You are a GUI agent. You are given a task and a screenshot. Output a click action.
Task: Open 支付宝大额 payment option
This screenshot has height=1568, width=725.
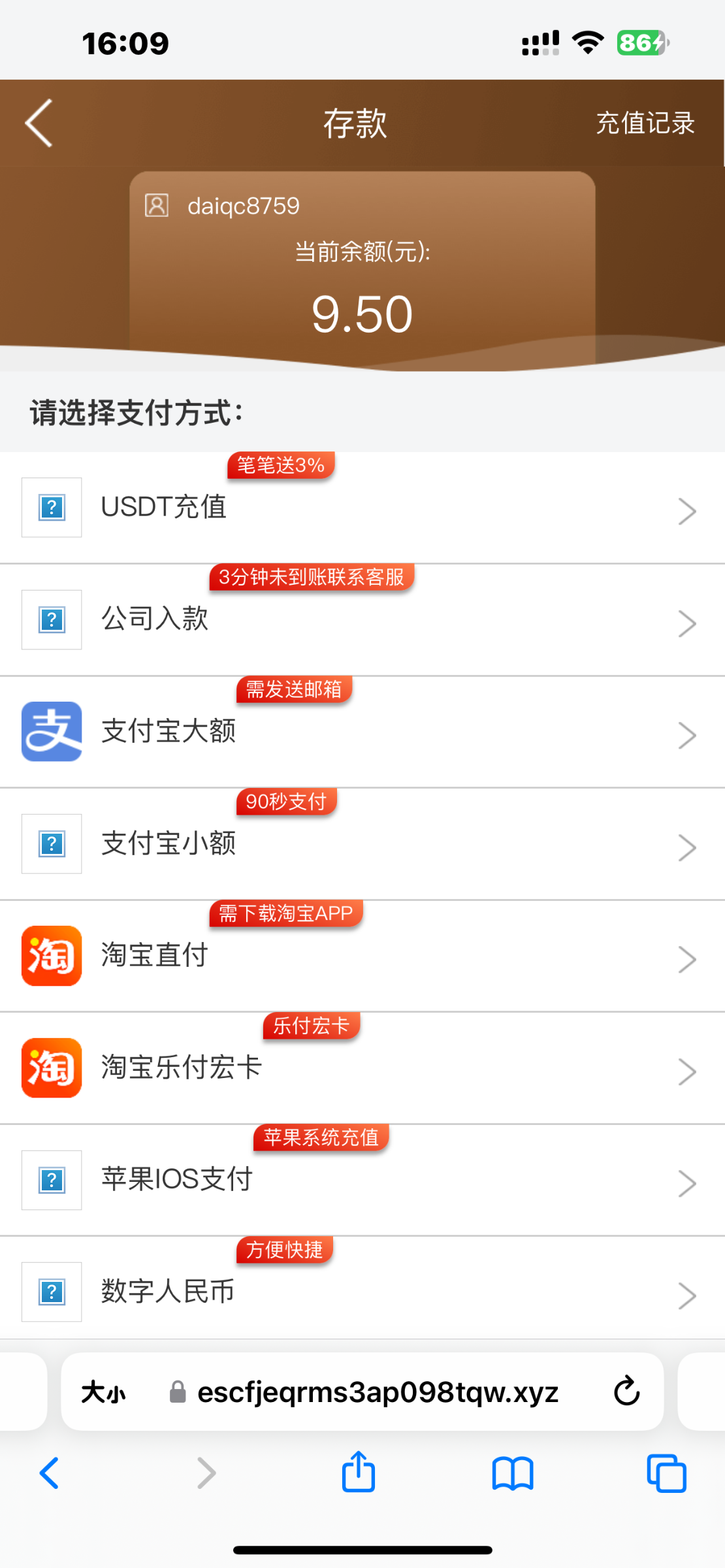(x=362, y=732)
